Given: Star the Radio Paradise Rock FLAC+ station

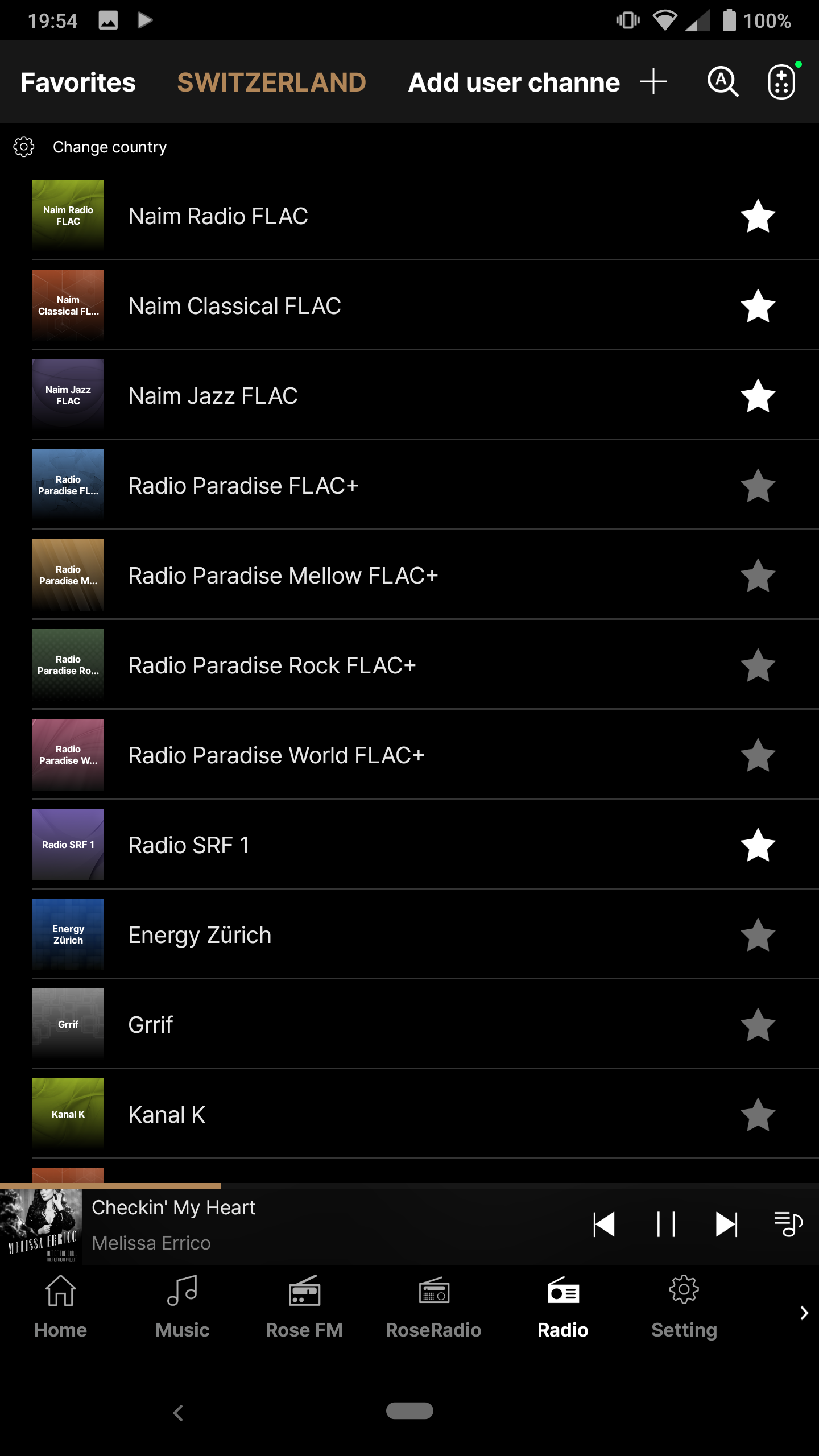Looking at the screenshot, I should [758, 665].
